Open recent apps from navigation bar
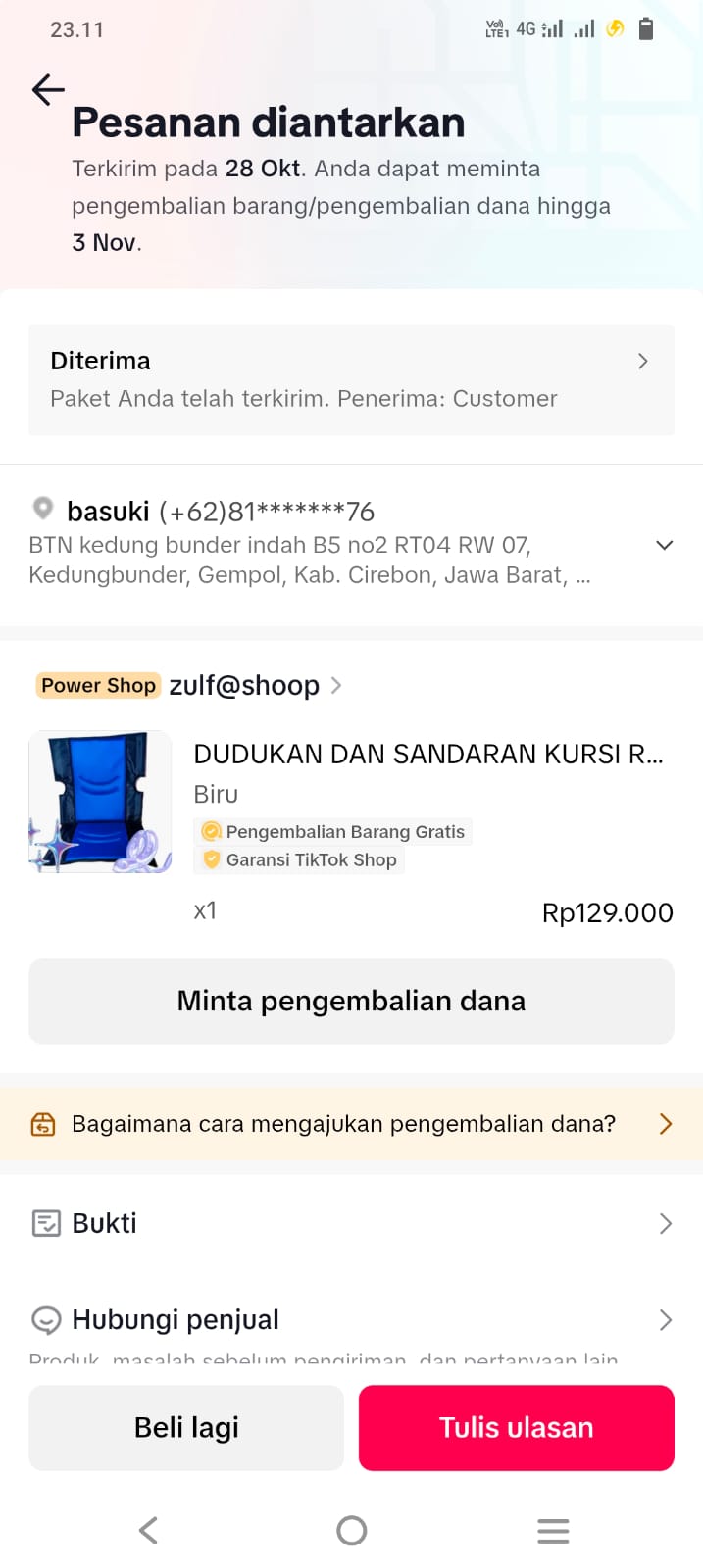 pyautogui.click(x=553, y=1530)
